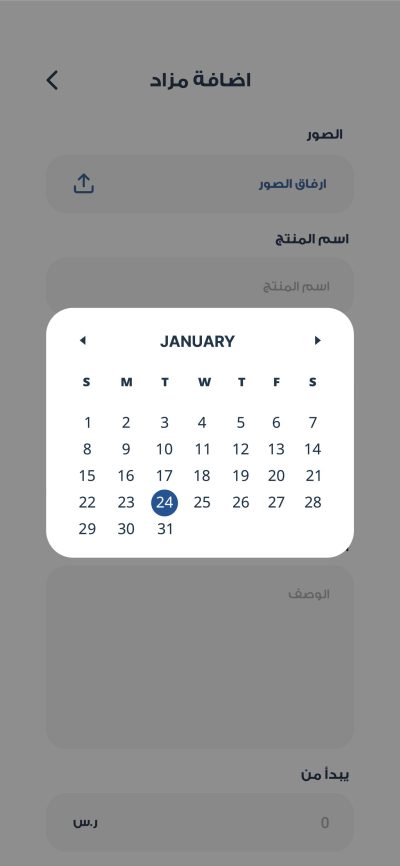
Task: Pick the 31st of January
Action: click(165, 529)
